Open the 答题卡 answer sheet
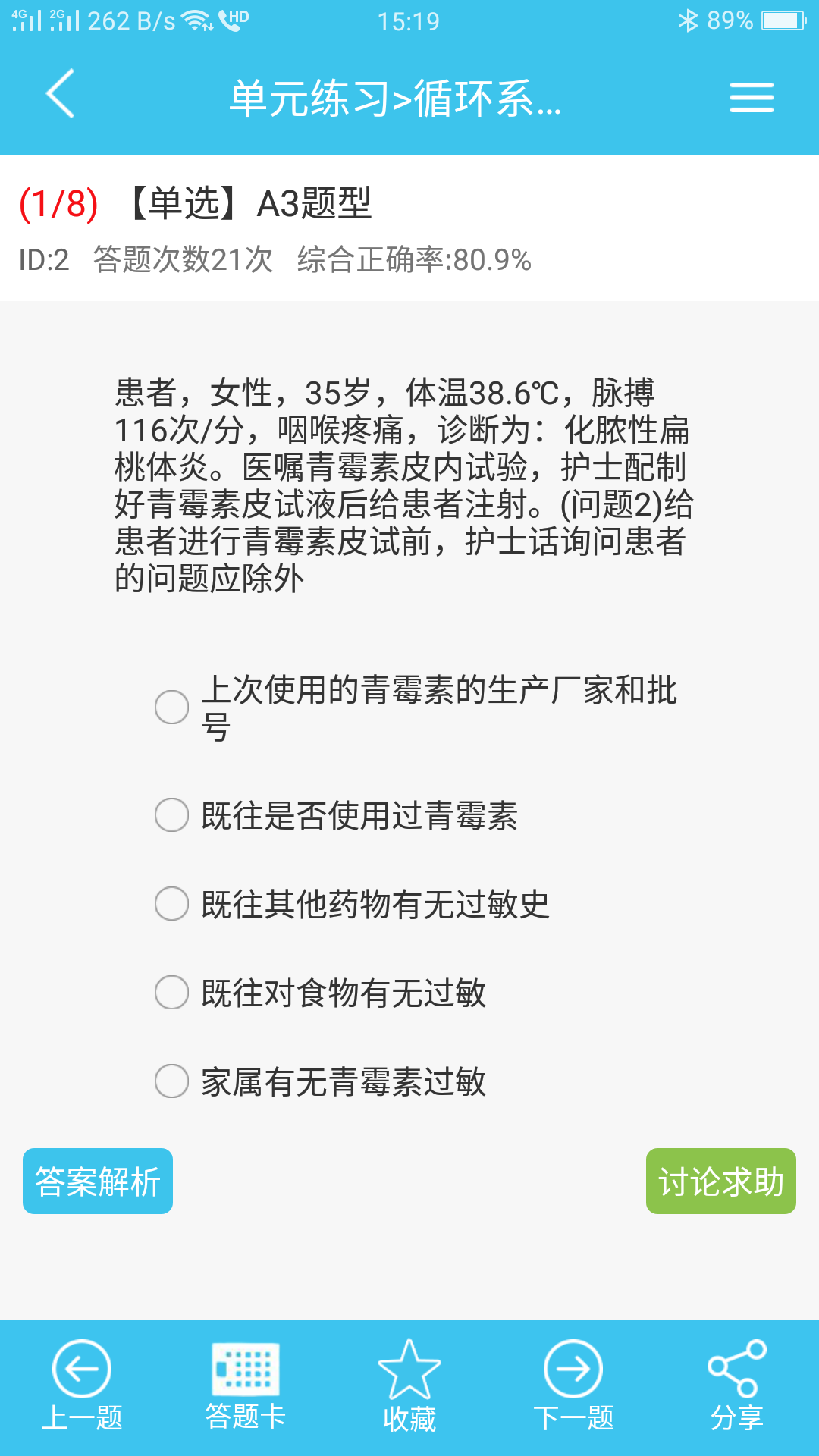This screenshot has height=1456, width=819. [x=246, y=1386]
